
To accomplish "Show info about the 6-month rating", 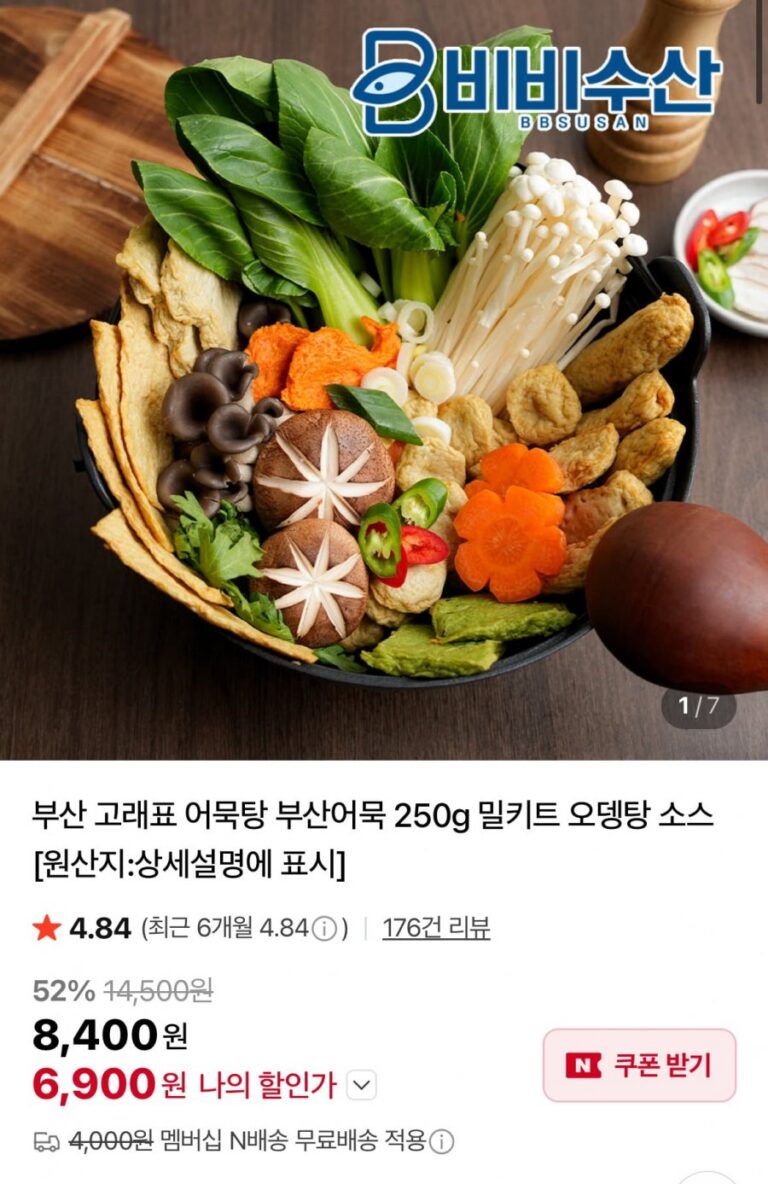I will coord(324,929).
